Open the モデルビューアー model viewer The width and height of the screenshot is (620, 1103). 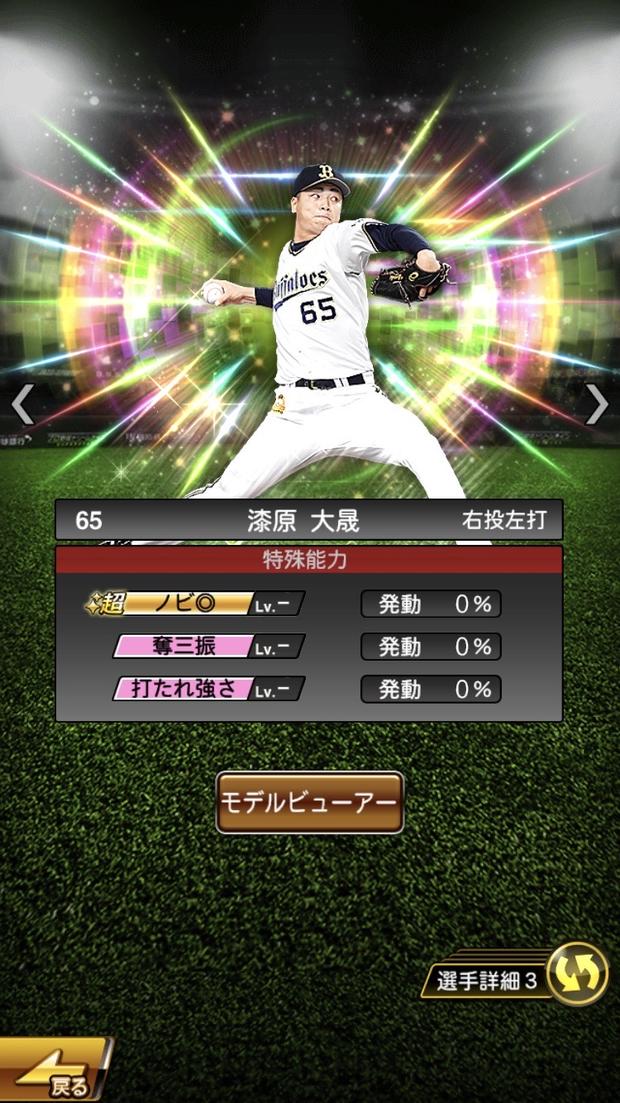pyautogui.click(x=309, y=802)
